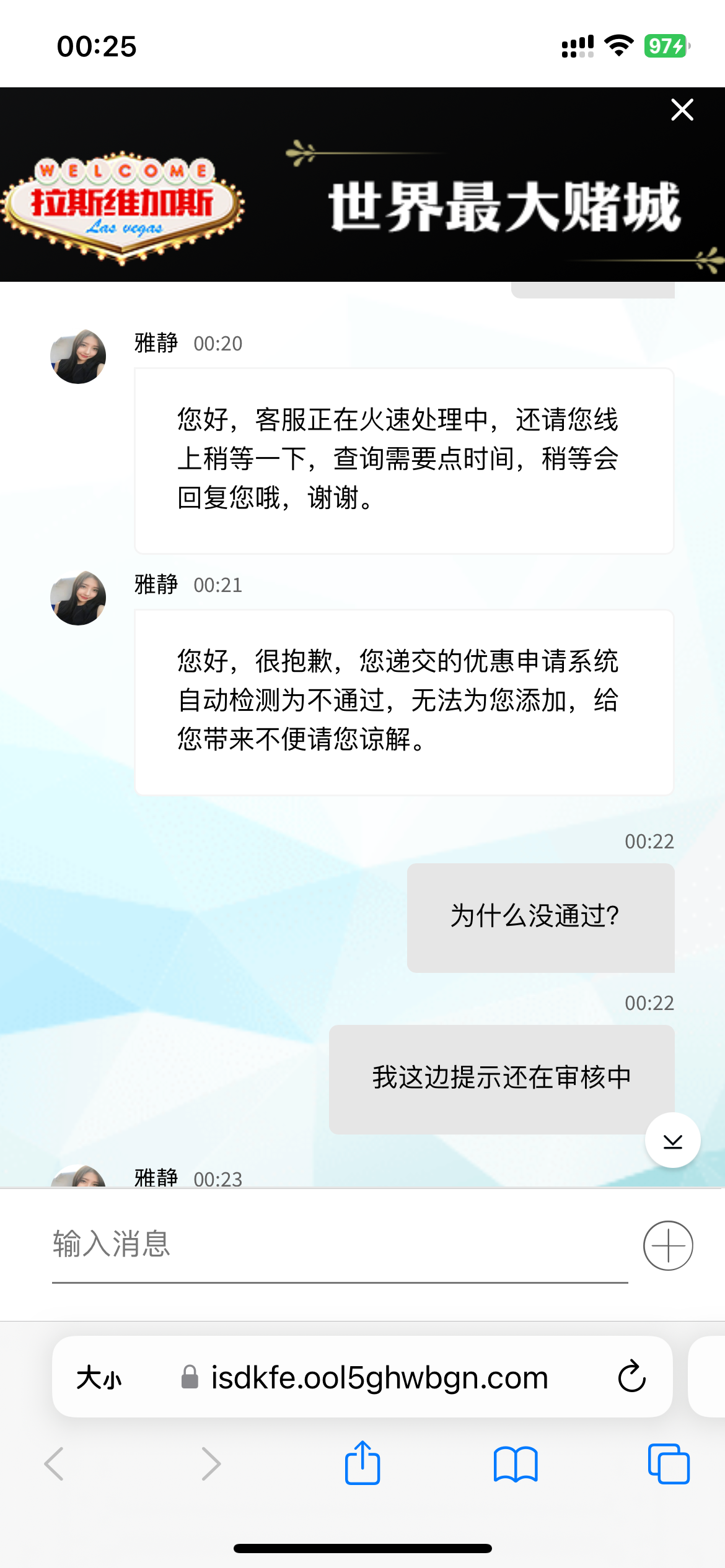Reload the current page
Screen dimensions: 725x1568
click(x=631, y=1377)
